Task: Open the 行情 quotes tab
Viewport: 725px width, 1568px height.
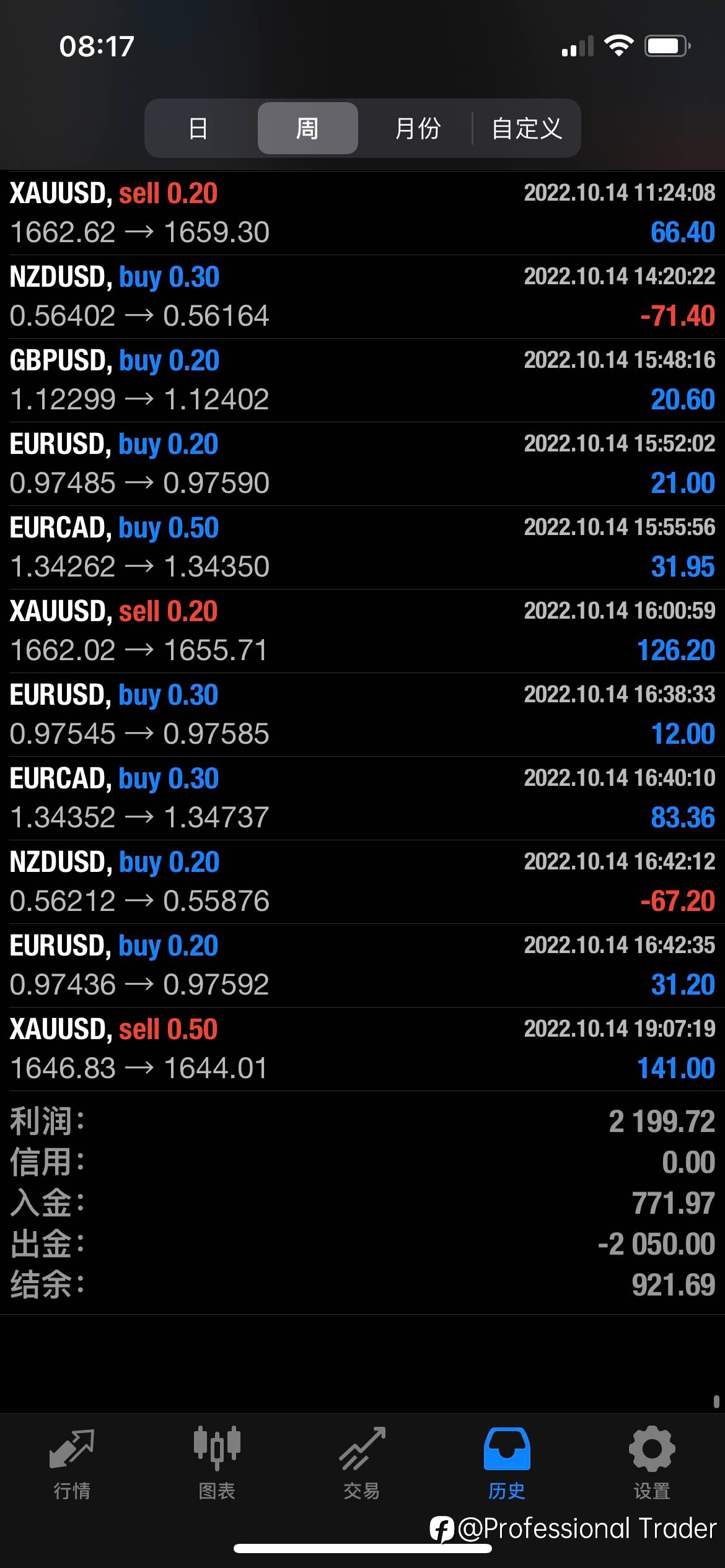Action: (72, 1463)
